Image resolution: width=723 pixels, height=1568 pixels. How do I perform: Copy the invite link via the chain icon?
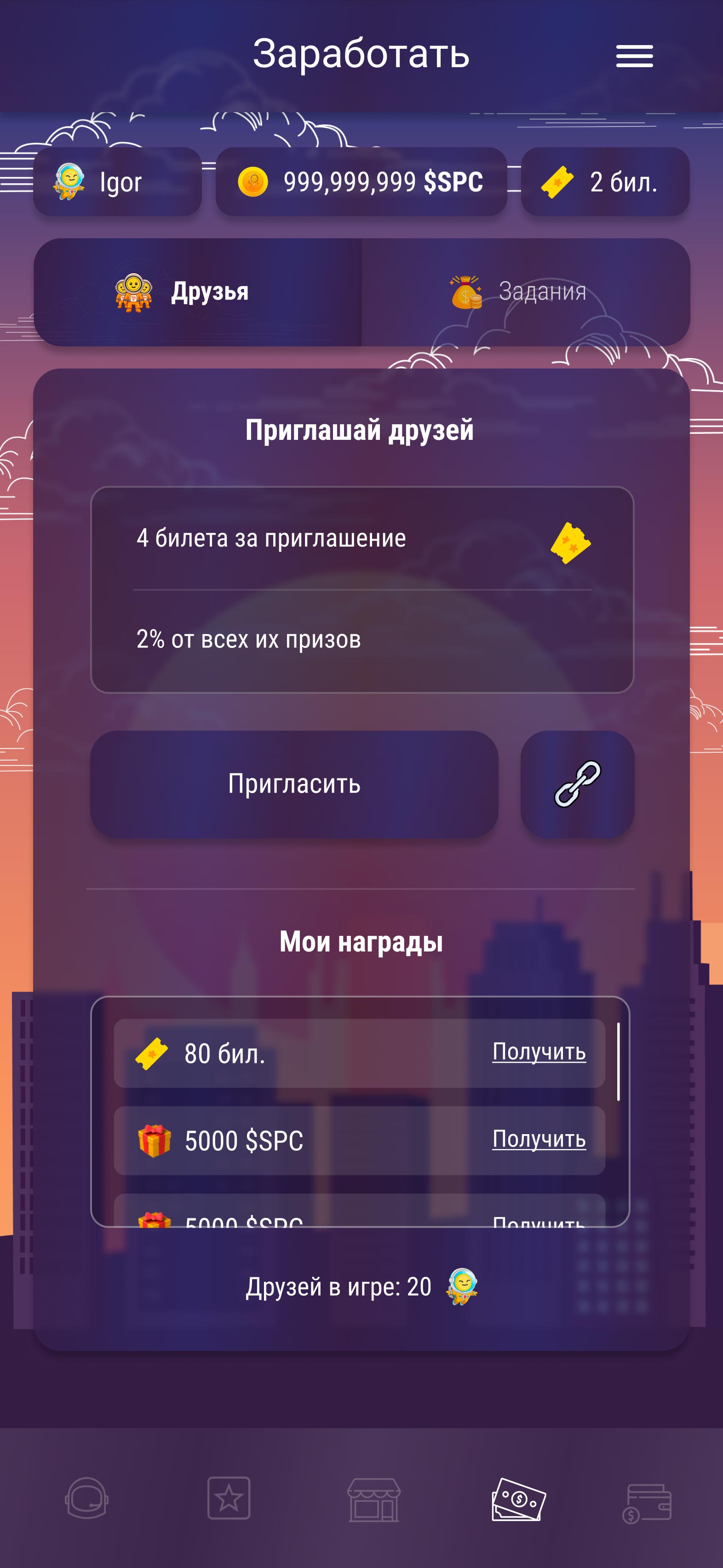(x=577, y=784)
